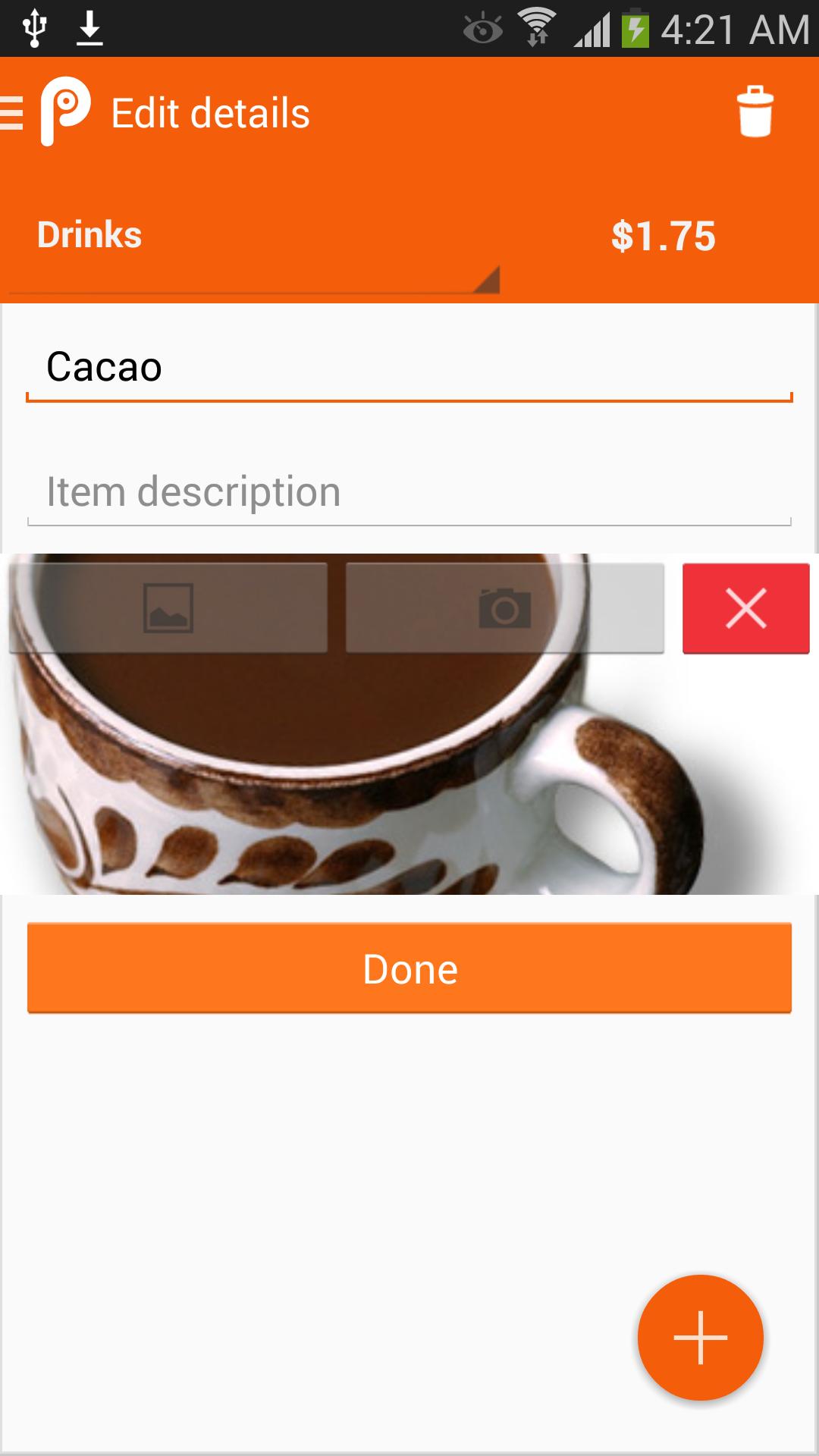Edit the Cacao item name field
819x1456 pixels.
point(409,368)
